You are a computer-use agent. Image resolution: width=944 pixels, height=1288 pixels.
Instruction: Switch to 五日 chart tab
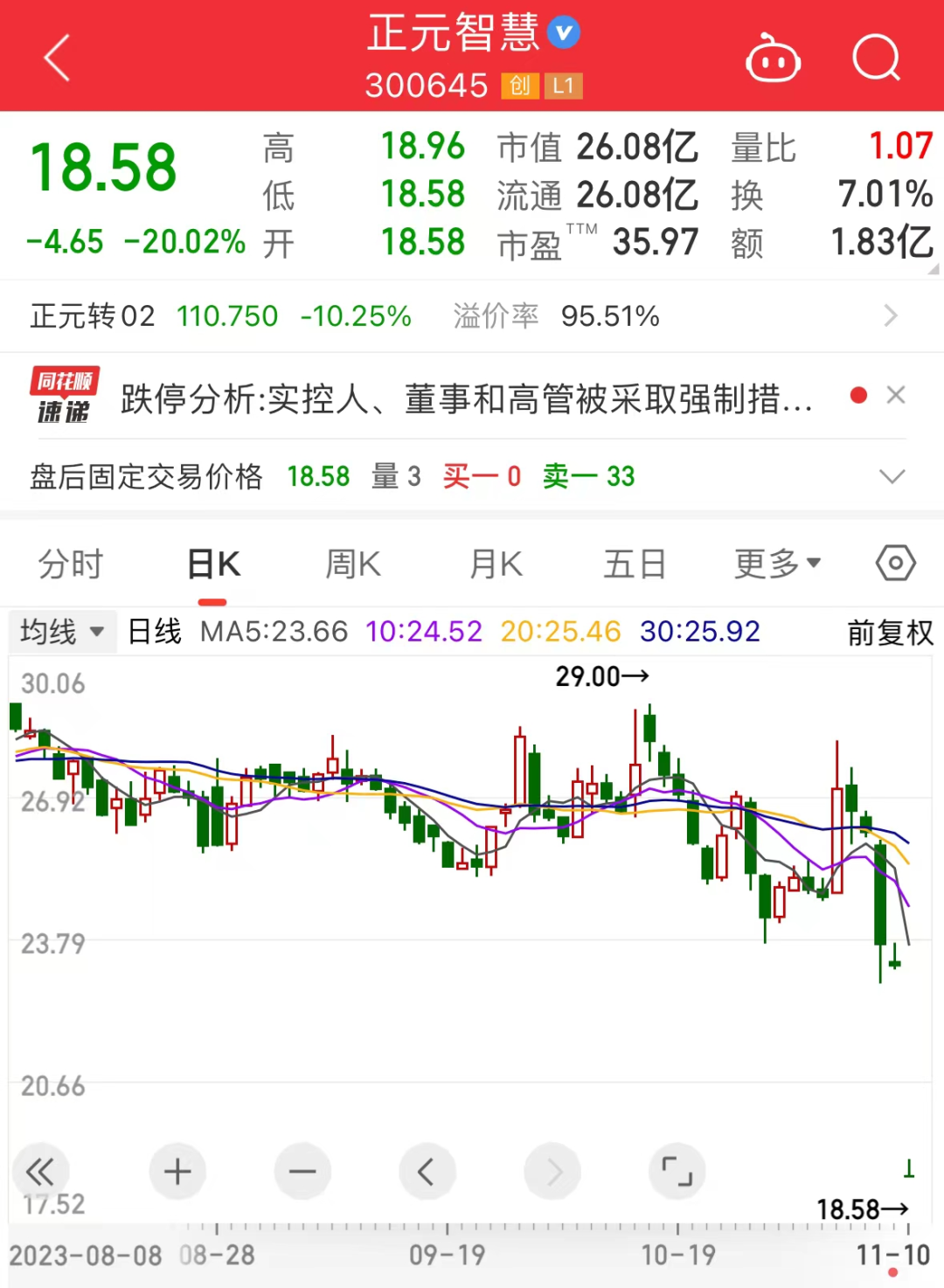click(635, 564)
